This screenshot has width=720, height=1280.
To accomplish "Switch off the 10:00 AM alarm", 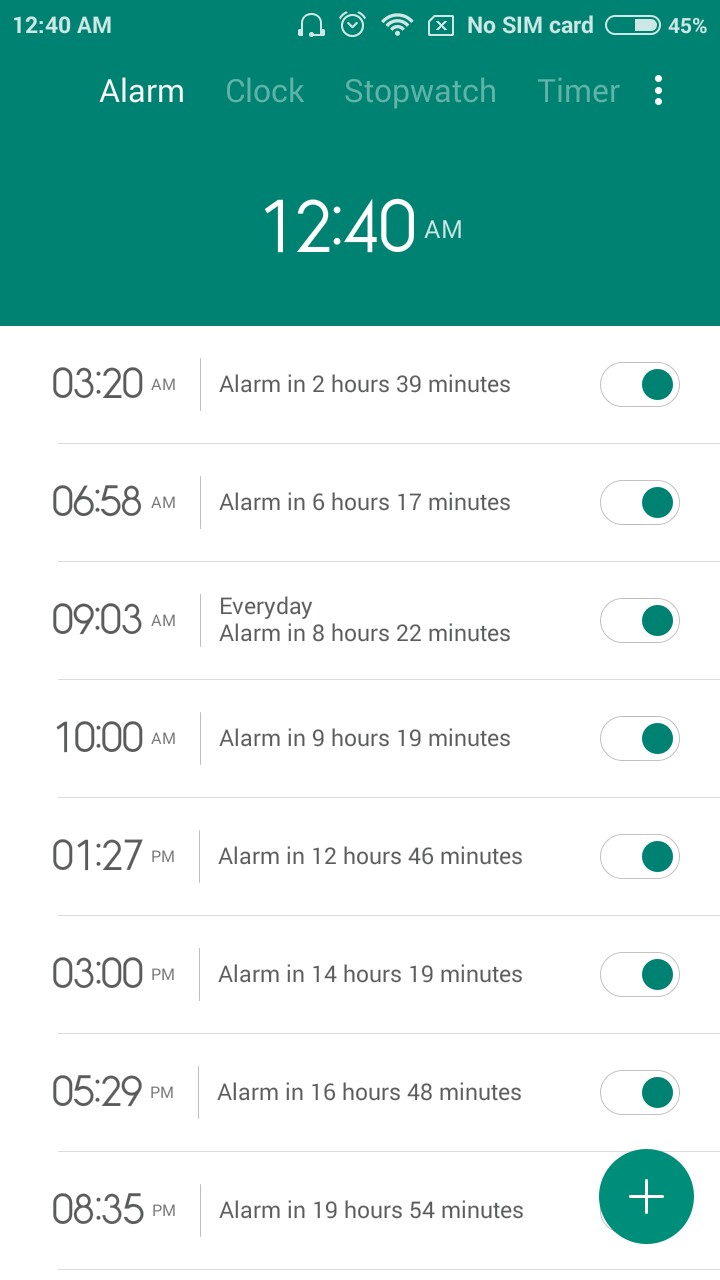I will point(640,739).
